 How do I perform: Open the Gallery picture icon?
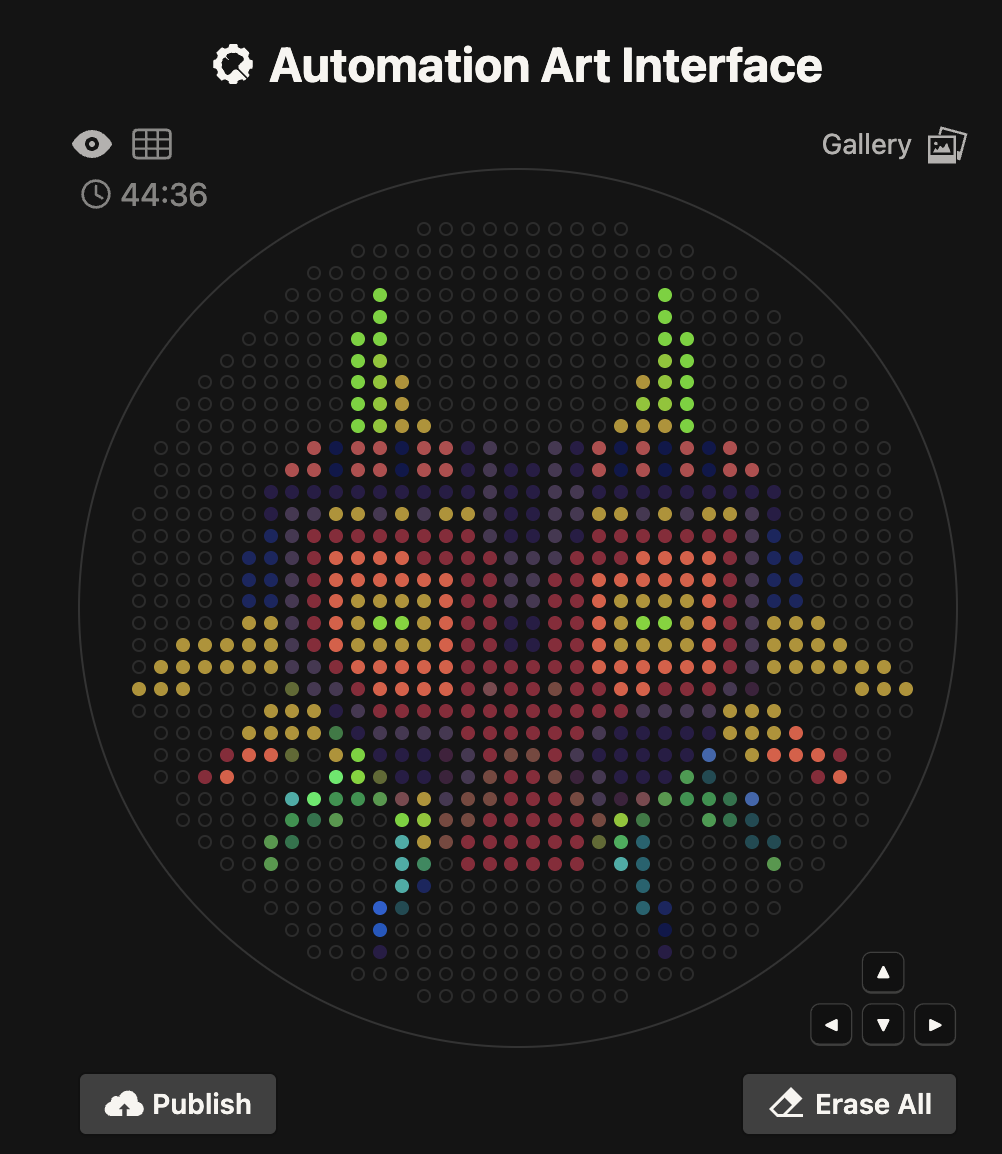(944, 144)
